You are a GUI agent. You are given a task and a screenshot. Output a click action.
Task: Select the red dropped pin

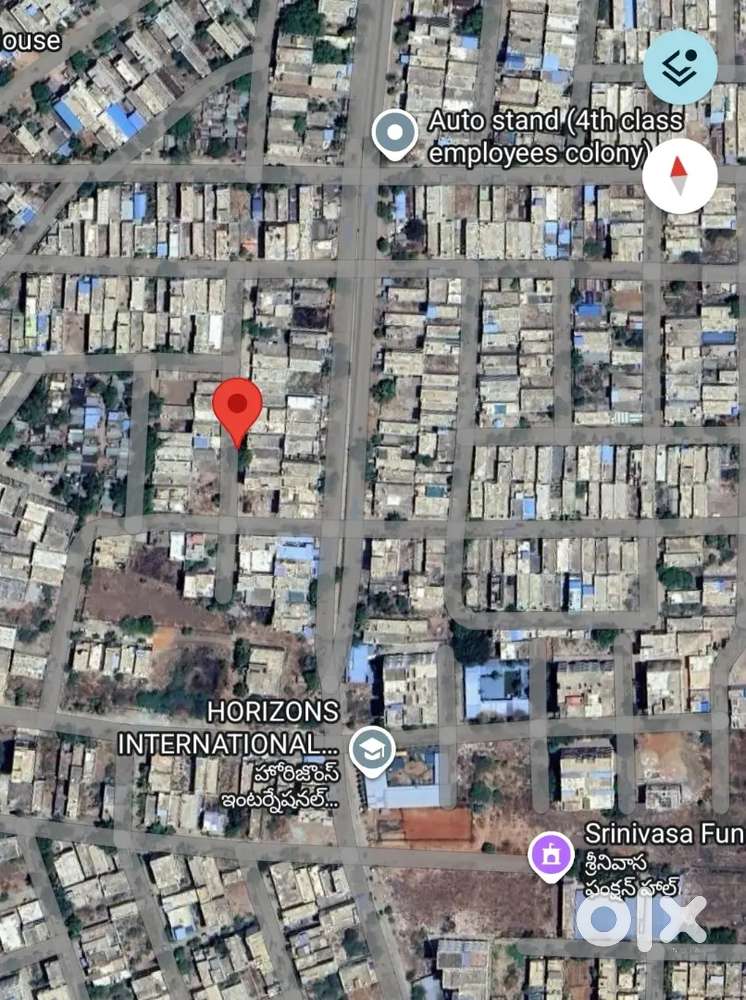(238, 407)
